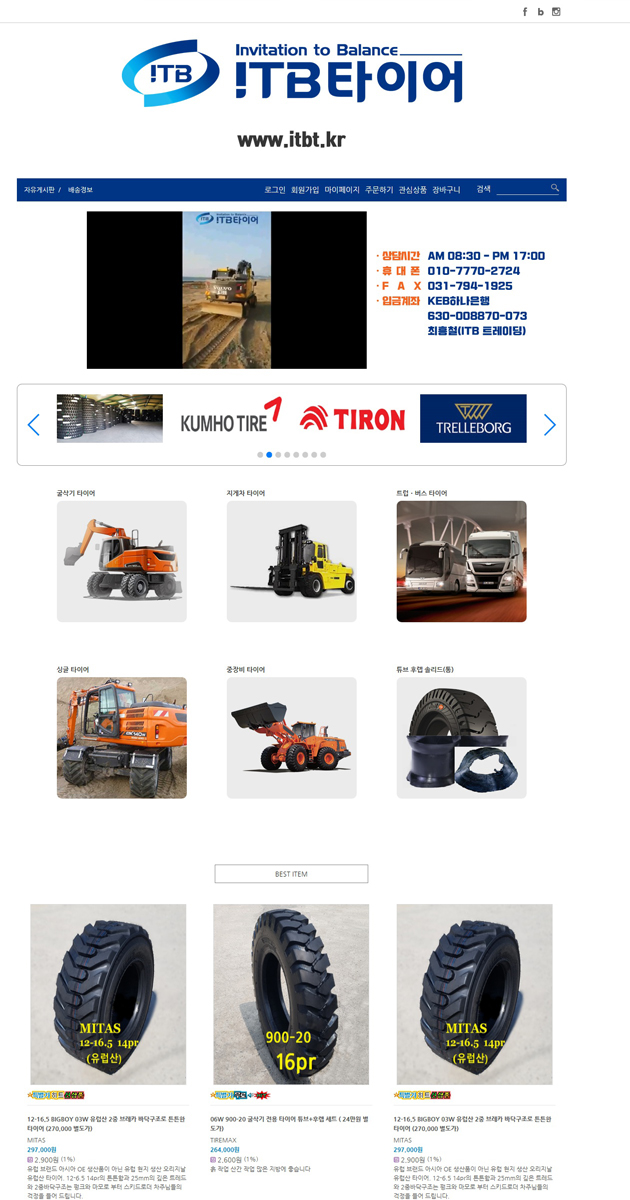This screenshot has width=630, height=1200.
Task: Open 회원가입 sign-up page
Action: click(x=305, y=190)
